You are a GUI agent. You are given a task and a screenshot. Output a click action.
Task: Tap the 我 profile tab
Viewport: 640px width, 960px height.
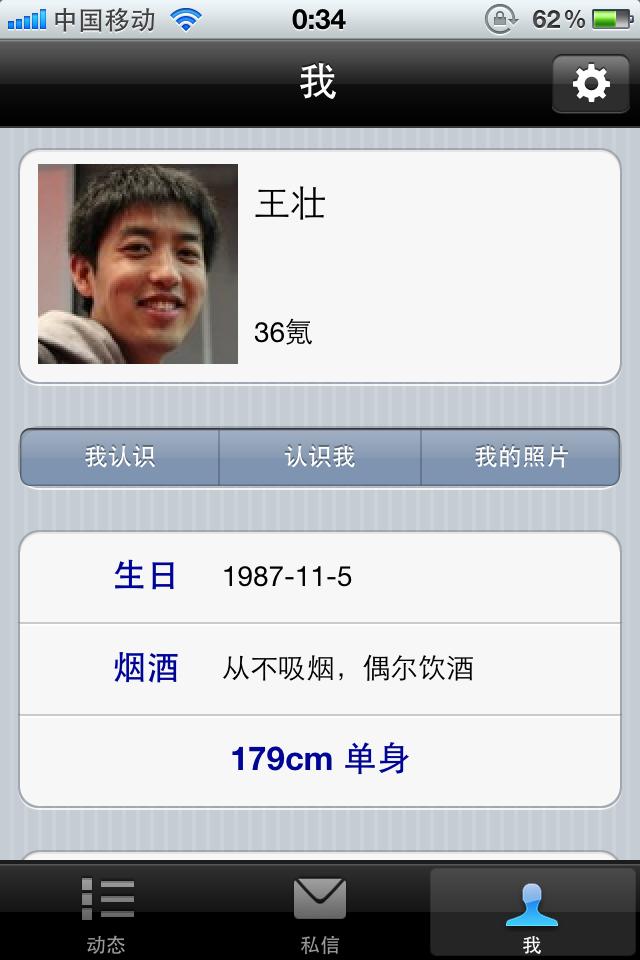[532, 912]
